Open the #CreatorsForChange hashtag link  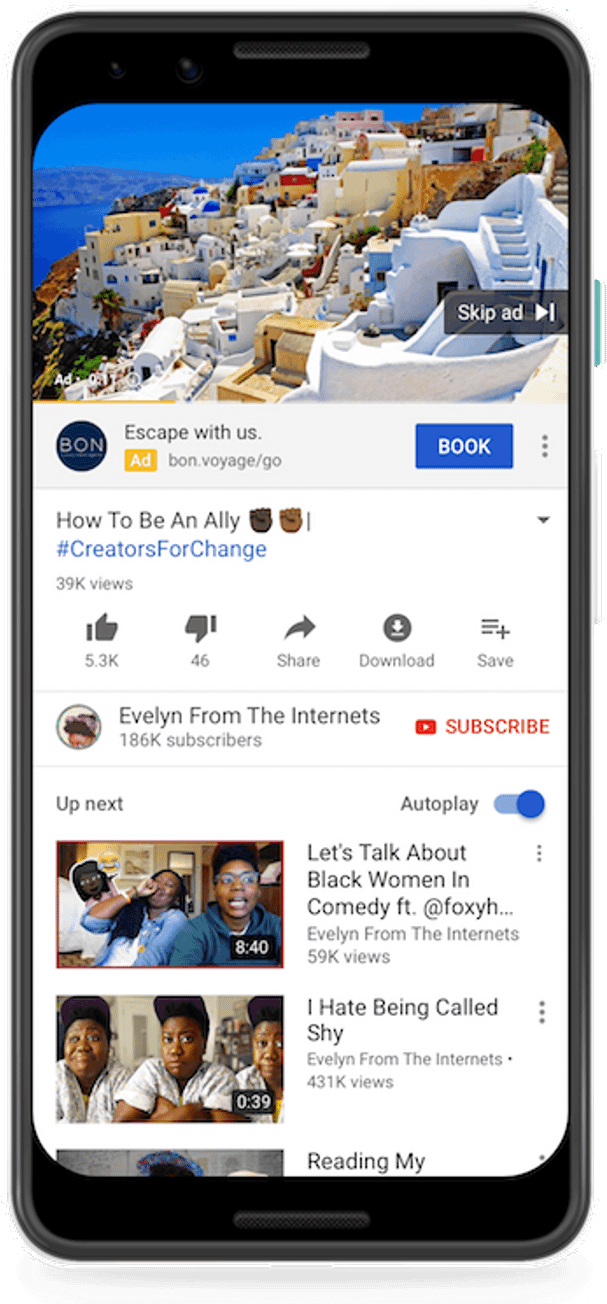[161, 550]
